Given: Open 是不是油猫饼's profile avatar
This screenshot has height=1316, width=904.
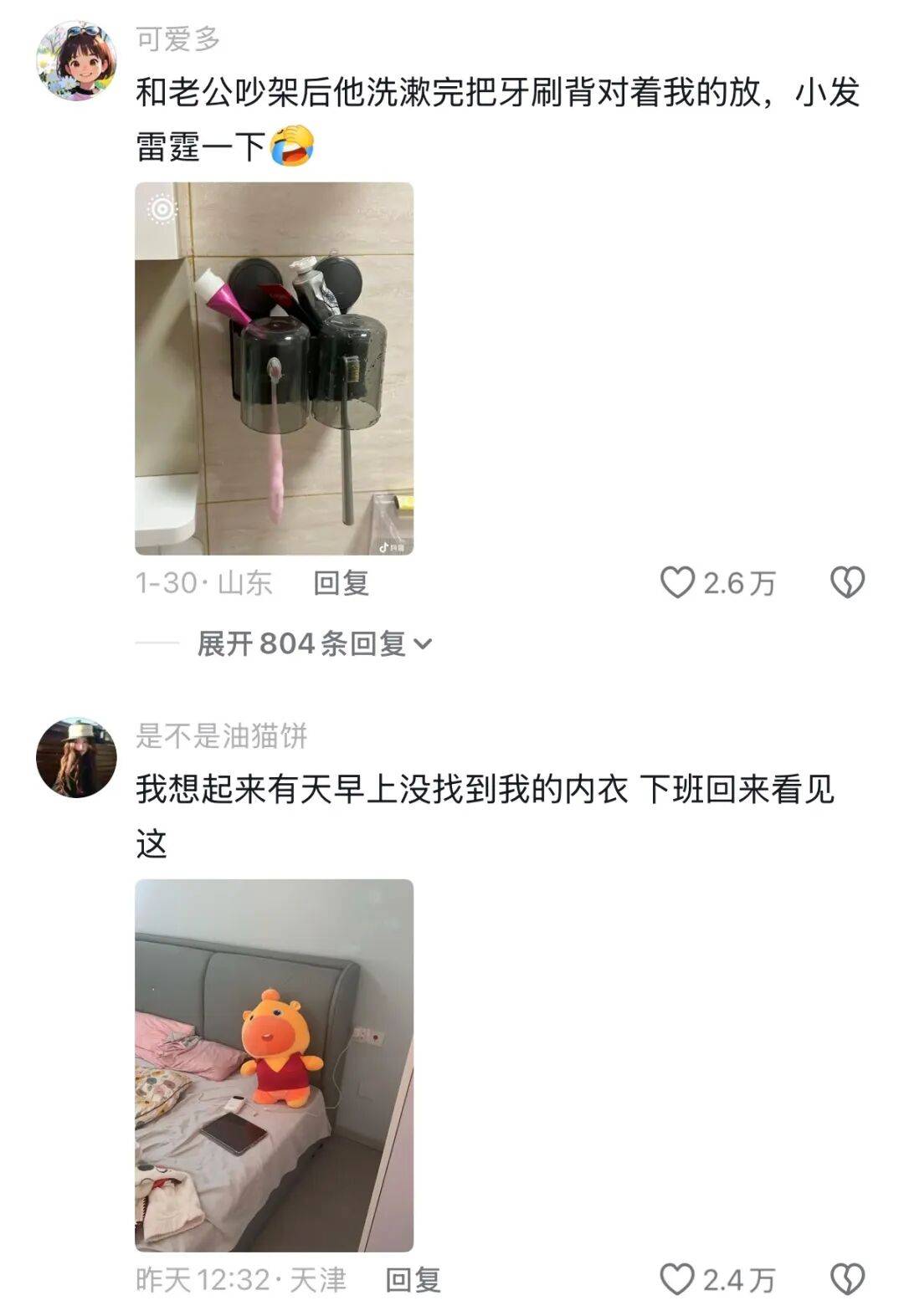Looking at the screenshot, I should (75, 757).
